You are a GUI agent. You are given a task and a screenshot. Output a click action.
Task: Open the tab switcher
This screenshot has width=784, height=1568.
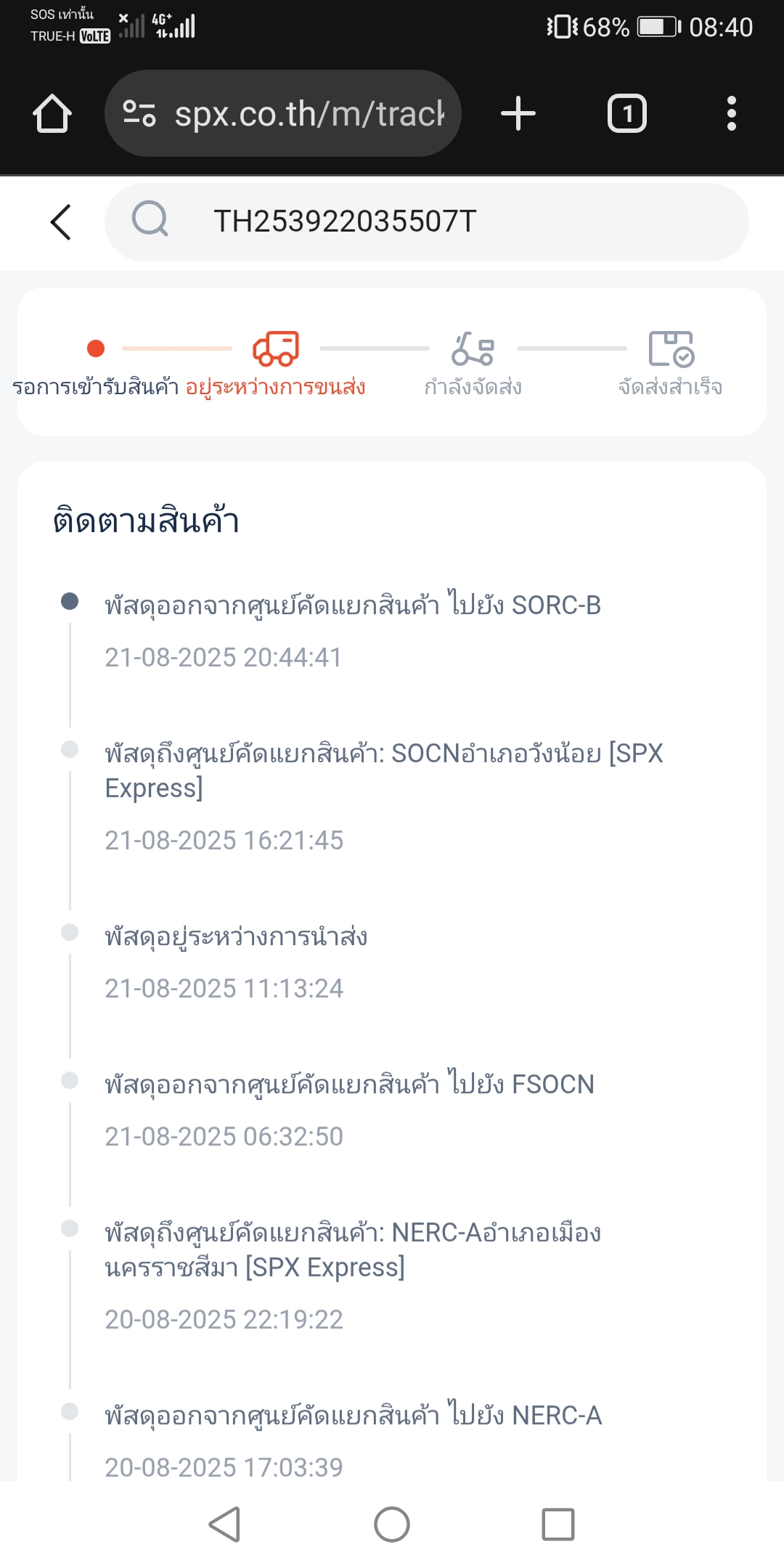click(x=627, y=114)
